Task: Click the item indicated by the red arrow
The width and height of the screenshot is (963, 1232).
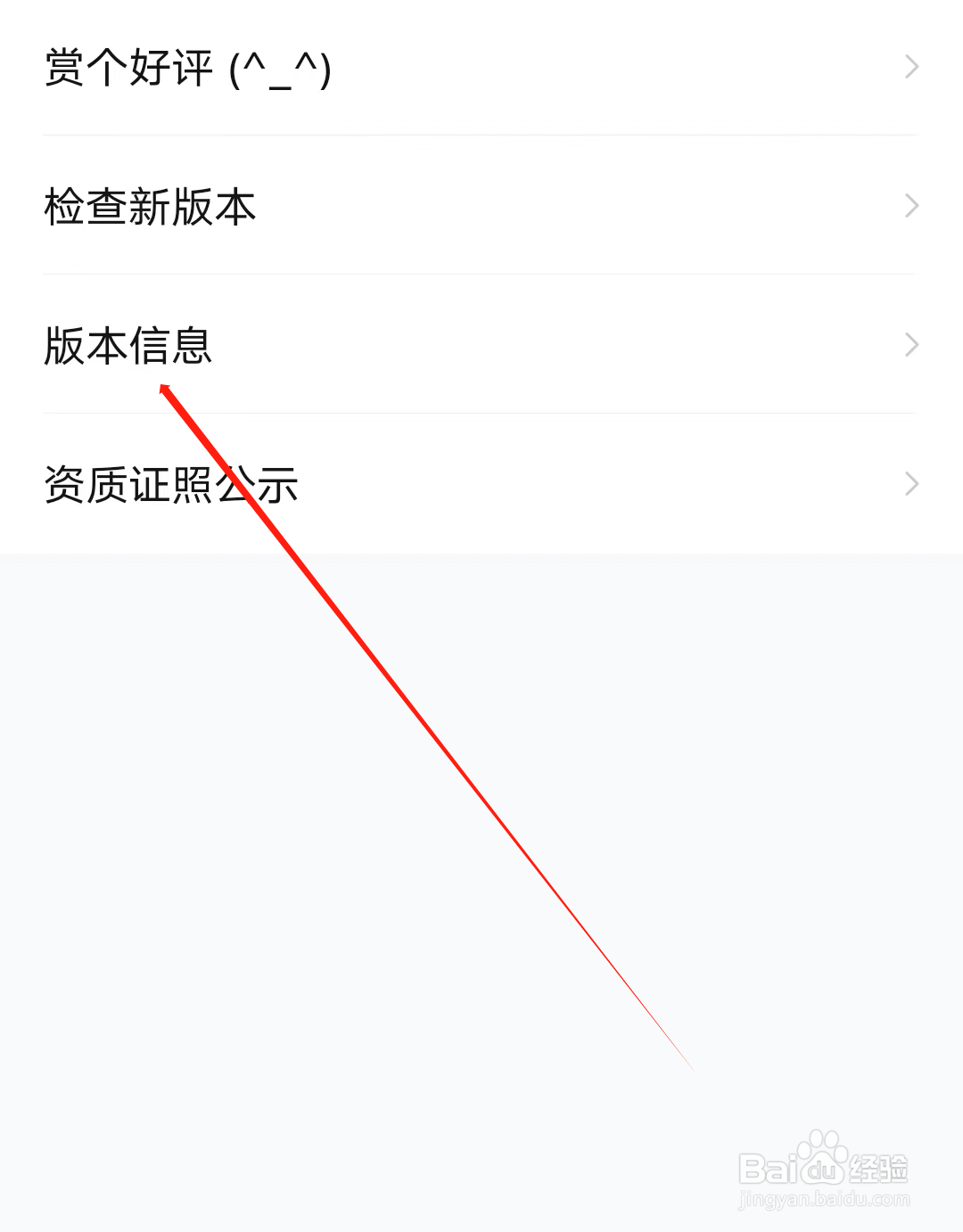Action: 128,346
